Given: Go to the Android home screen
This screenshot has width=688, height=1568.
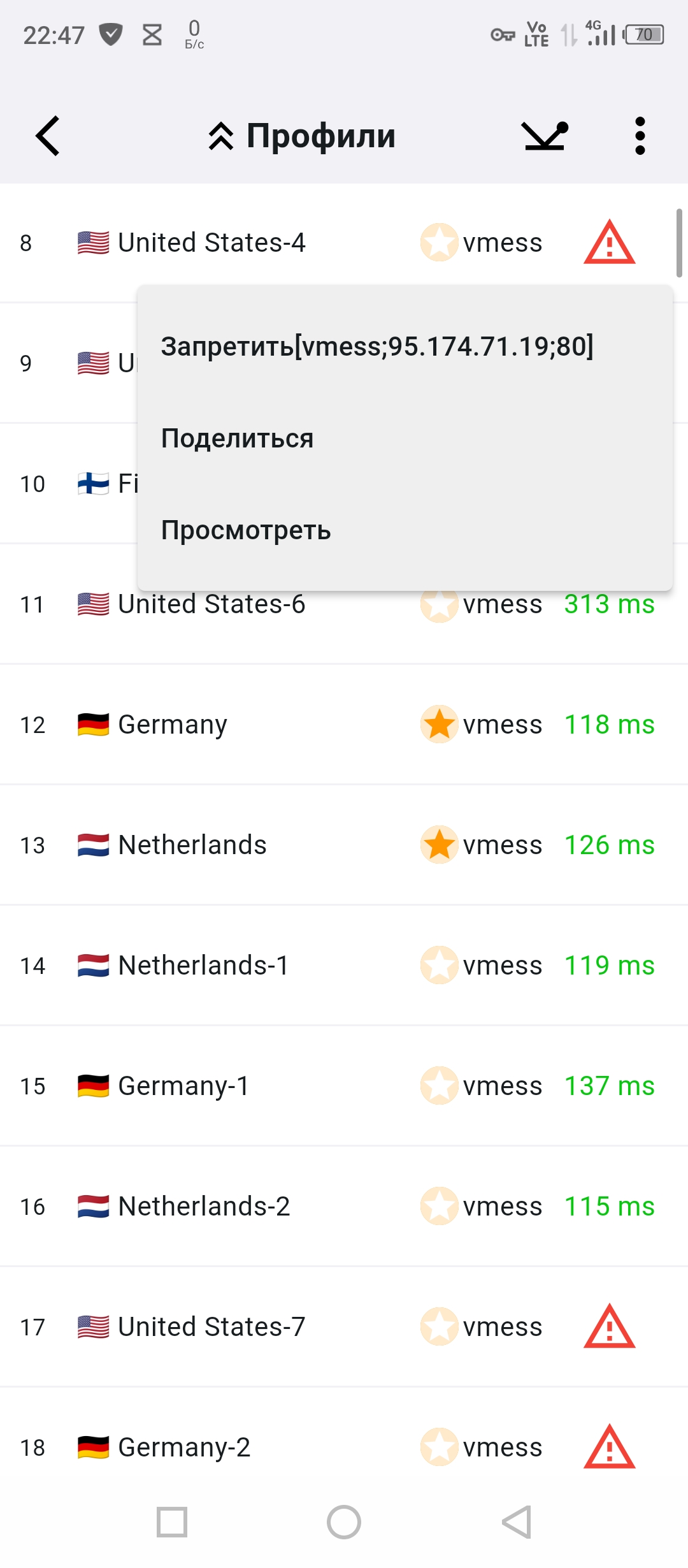Looking at the screenshot, I should click(x=344, y=1523).
